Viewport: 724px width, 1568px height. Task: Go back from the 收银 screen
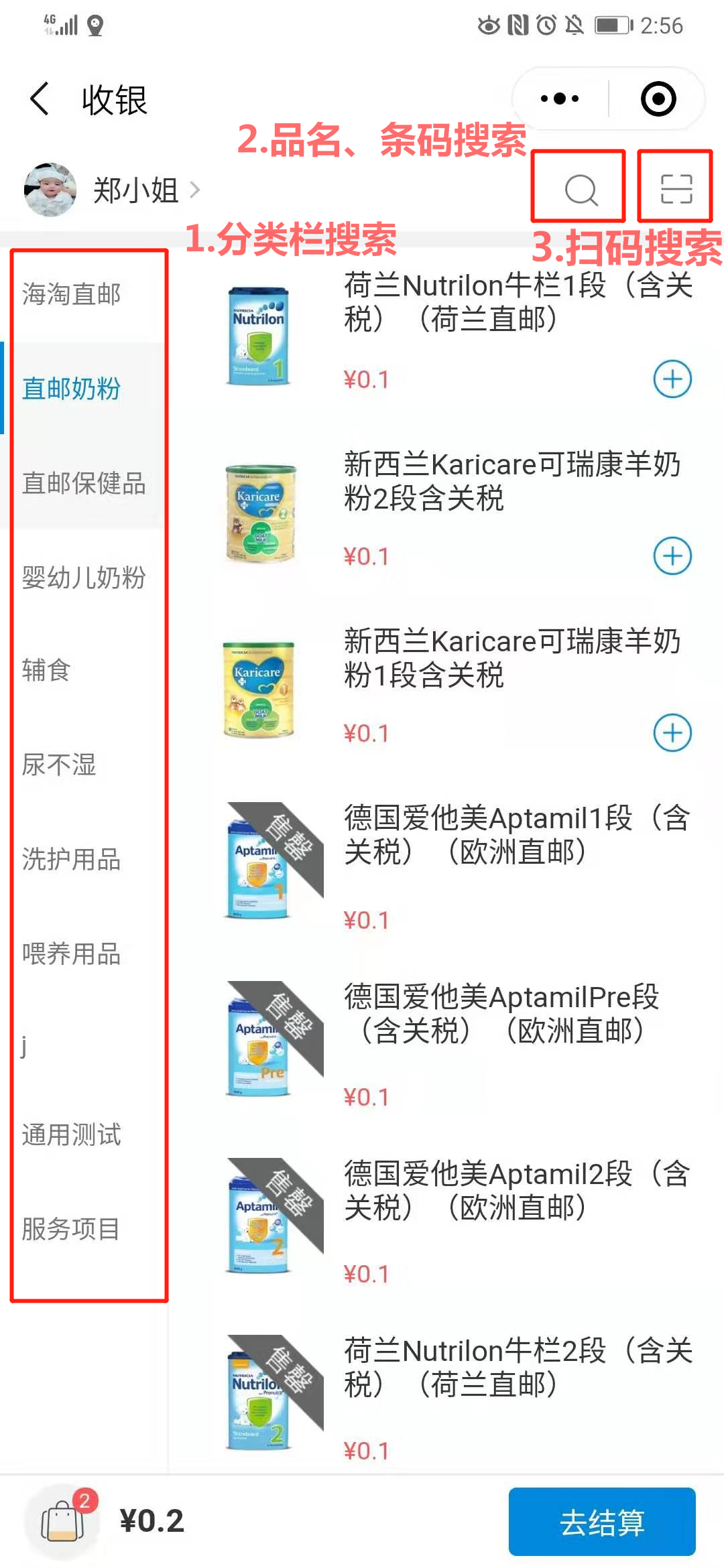tap(40, 99)
